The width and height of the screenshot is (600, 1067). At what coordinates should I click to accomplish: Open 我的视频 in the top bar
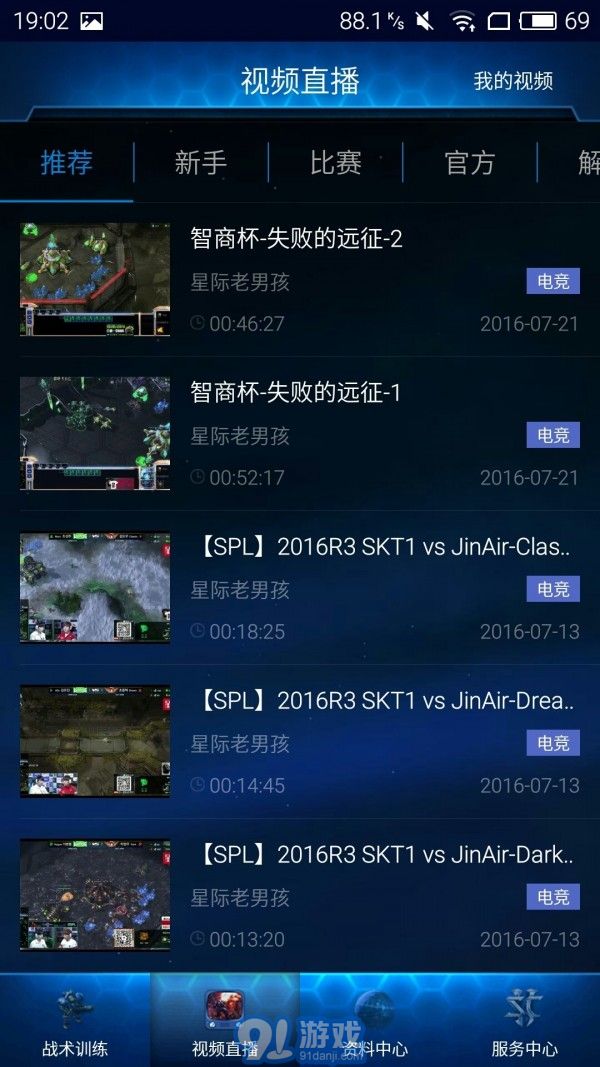513,82
